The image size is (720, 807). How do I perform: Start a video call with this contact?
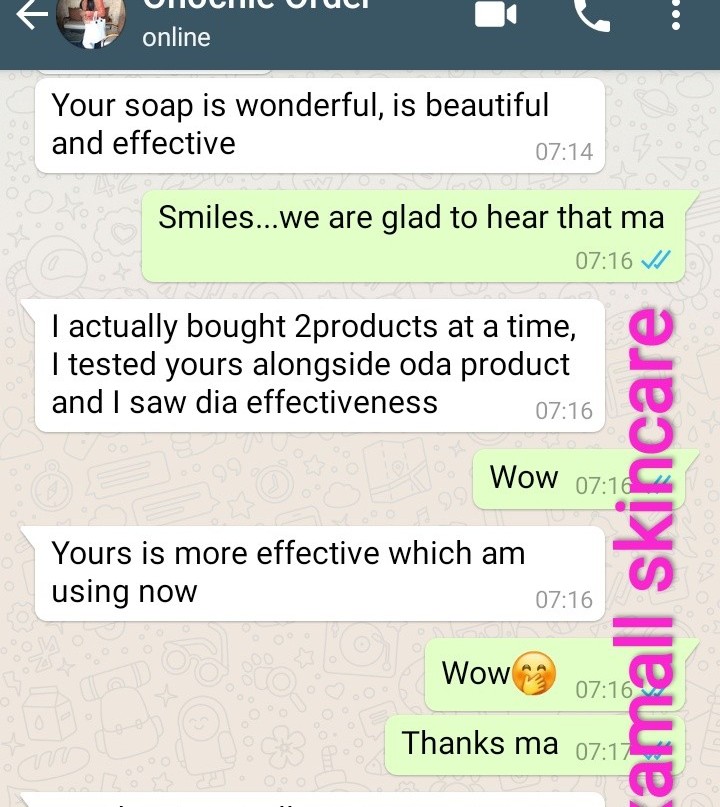tap(494, 14)
